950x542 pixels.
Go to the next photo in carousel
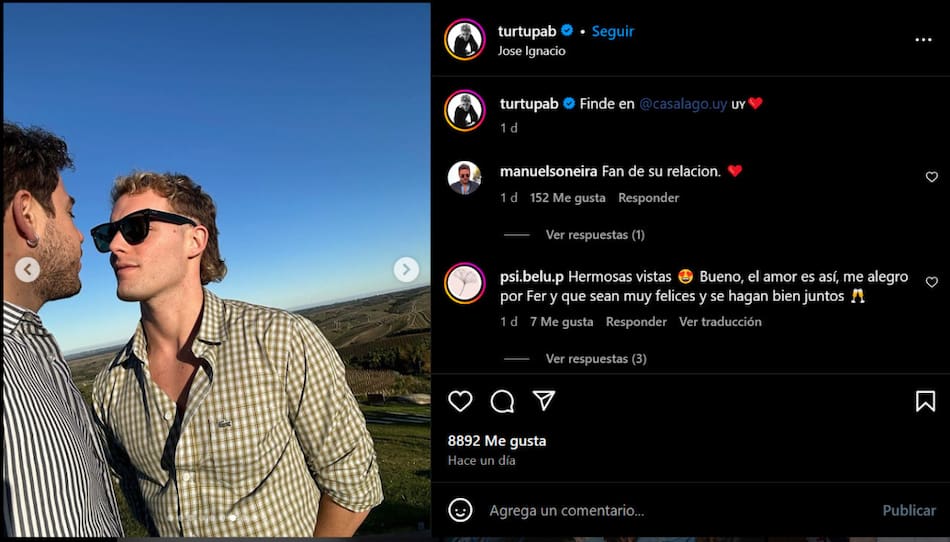click(406, 269)
